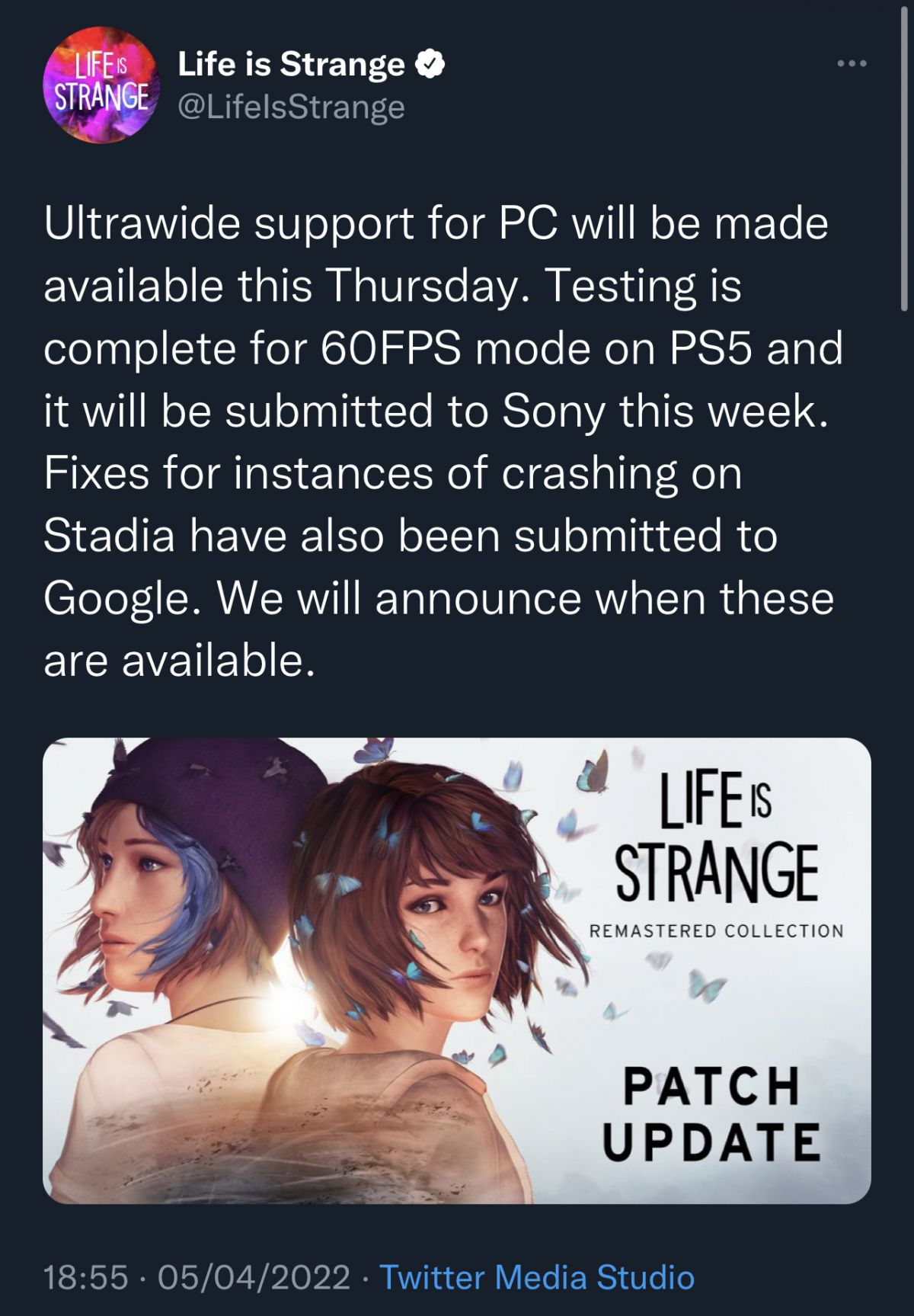Open the Life is Strange account name

[x=292, y=64]
